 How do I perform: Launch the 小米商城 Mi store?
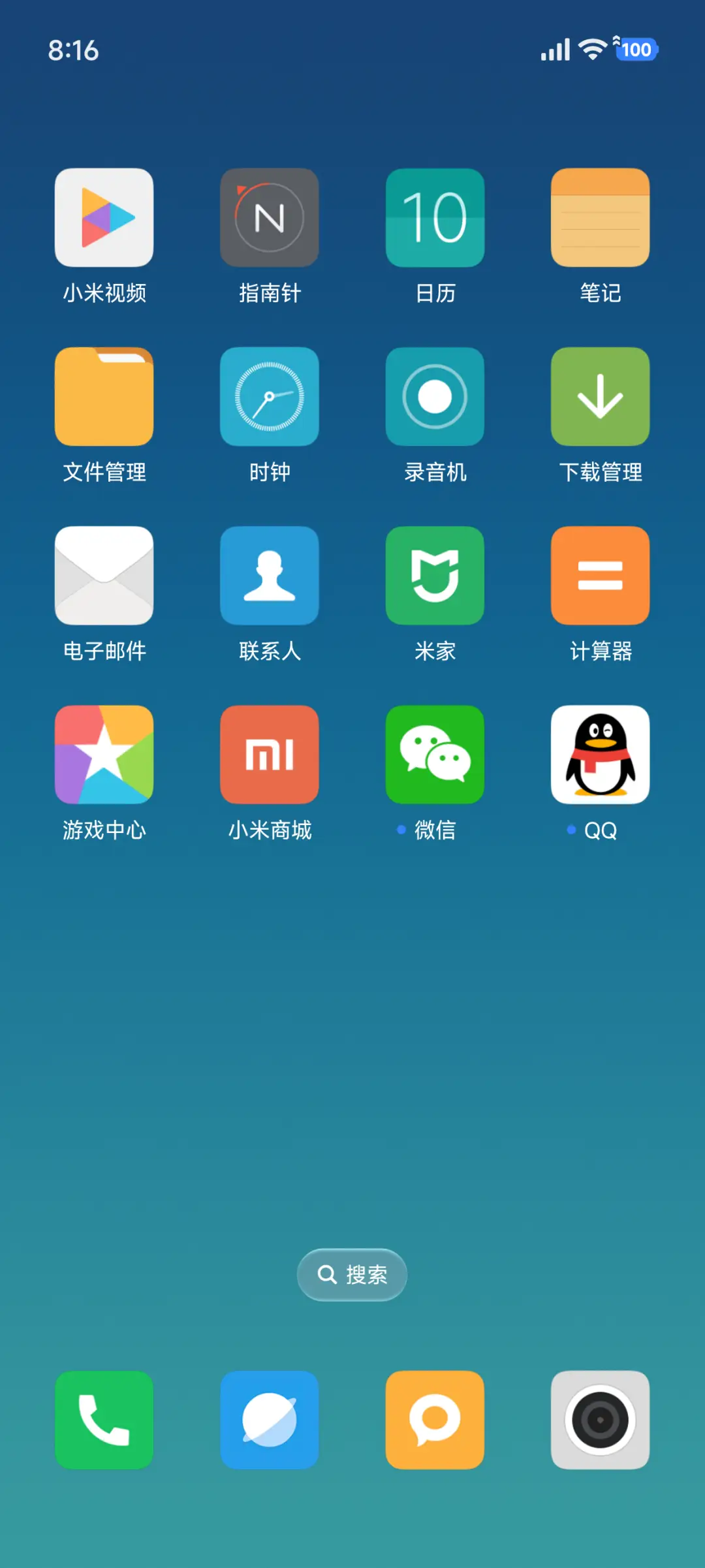(x=270, y=754)
